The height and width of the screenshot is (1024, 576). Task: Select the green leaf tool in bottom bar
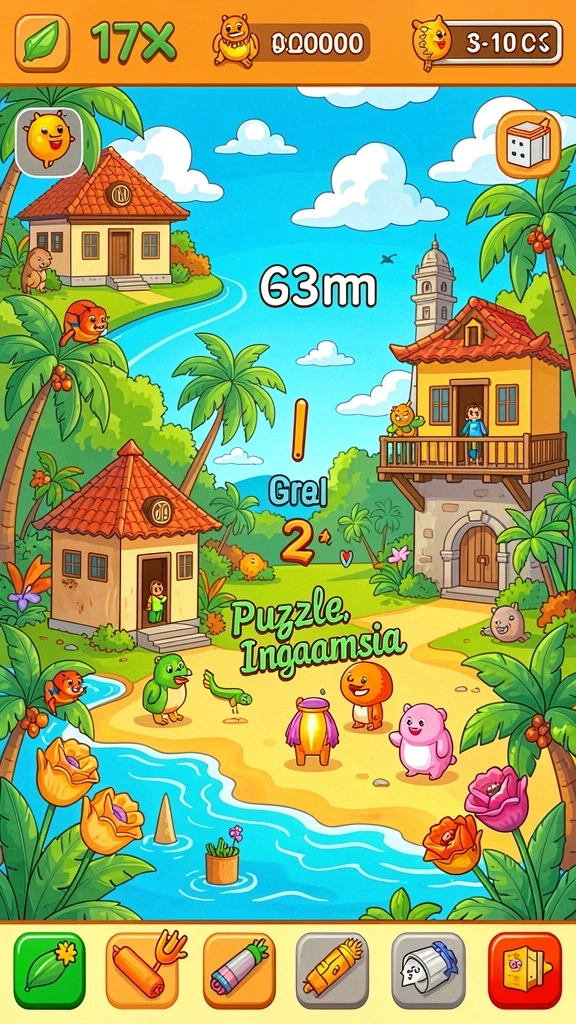pyautogui.click(x=50, y=970)
